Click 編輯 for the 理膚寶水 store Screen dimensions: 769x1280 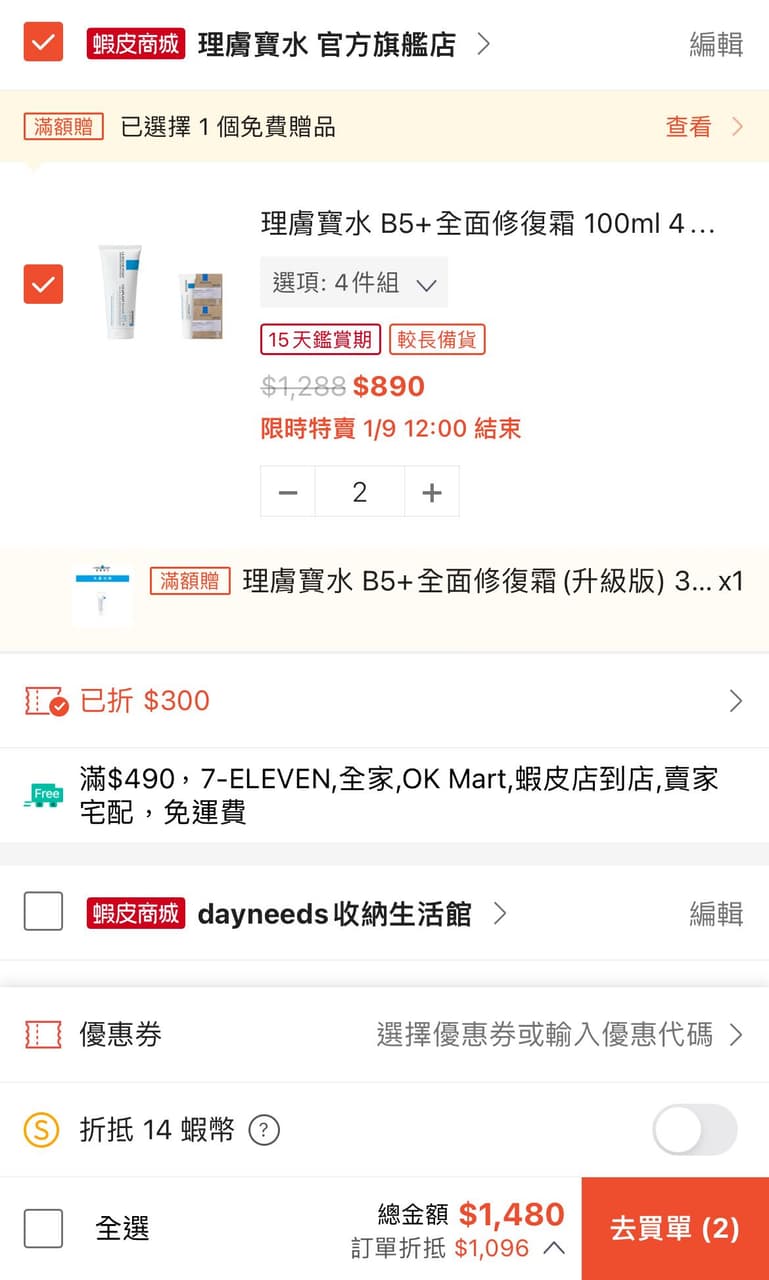tap(715, 43)
